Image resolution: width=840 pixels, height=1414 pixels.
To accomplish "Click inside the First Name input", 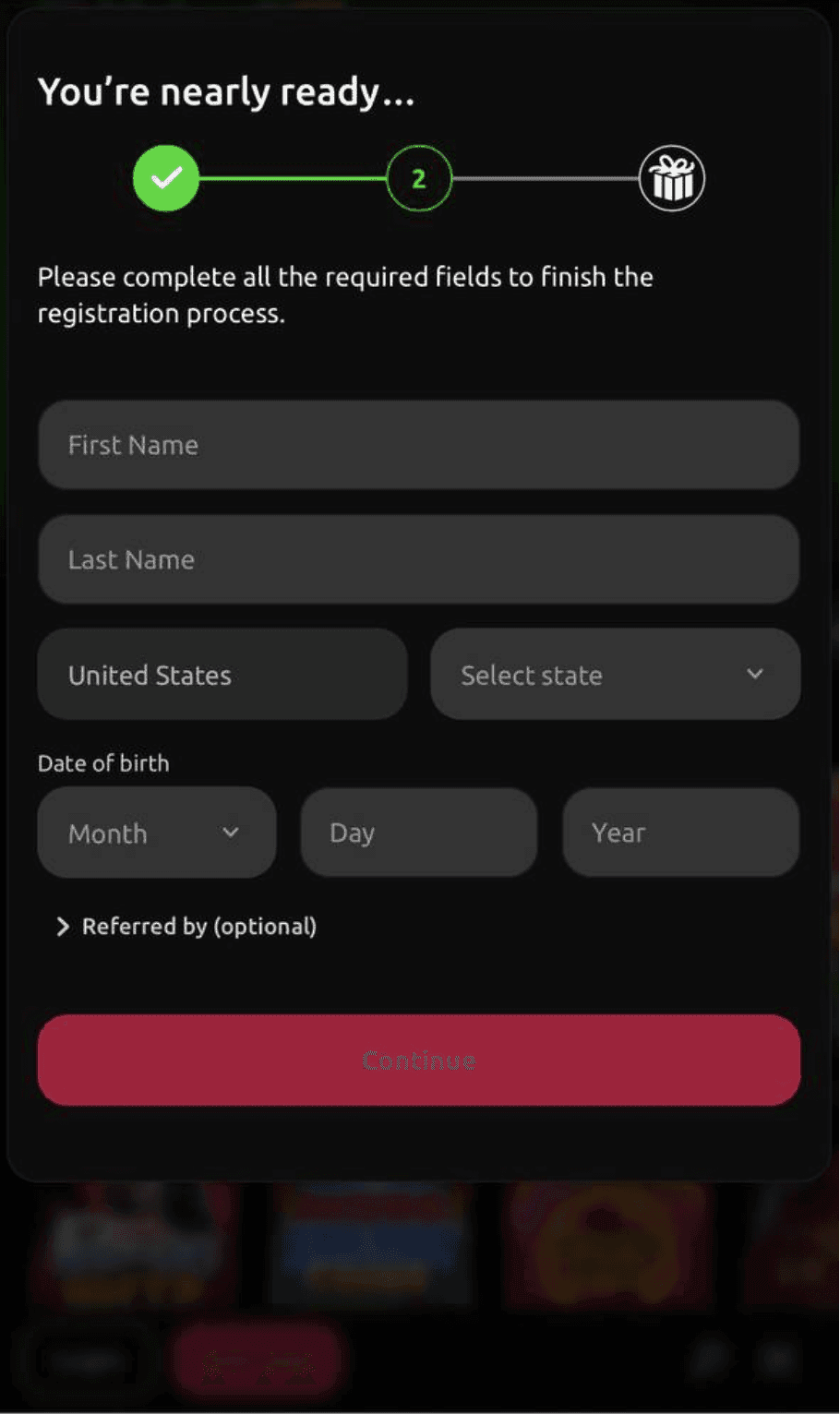I will click(x=415, y=445).
